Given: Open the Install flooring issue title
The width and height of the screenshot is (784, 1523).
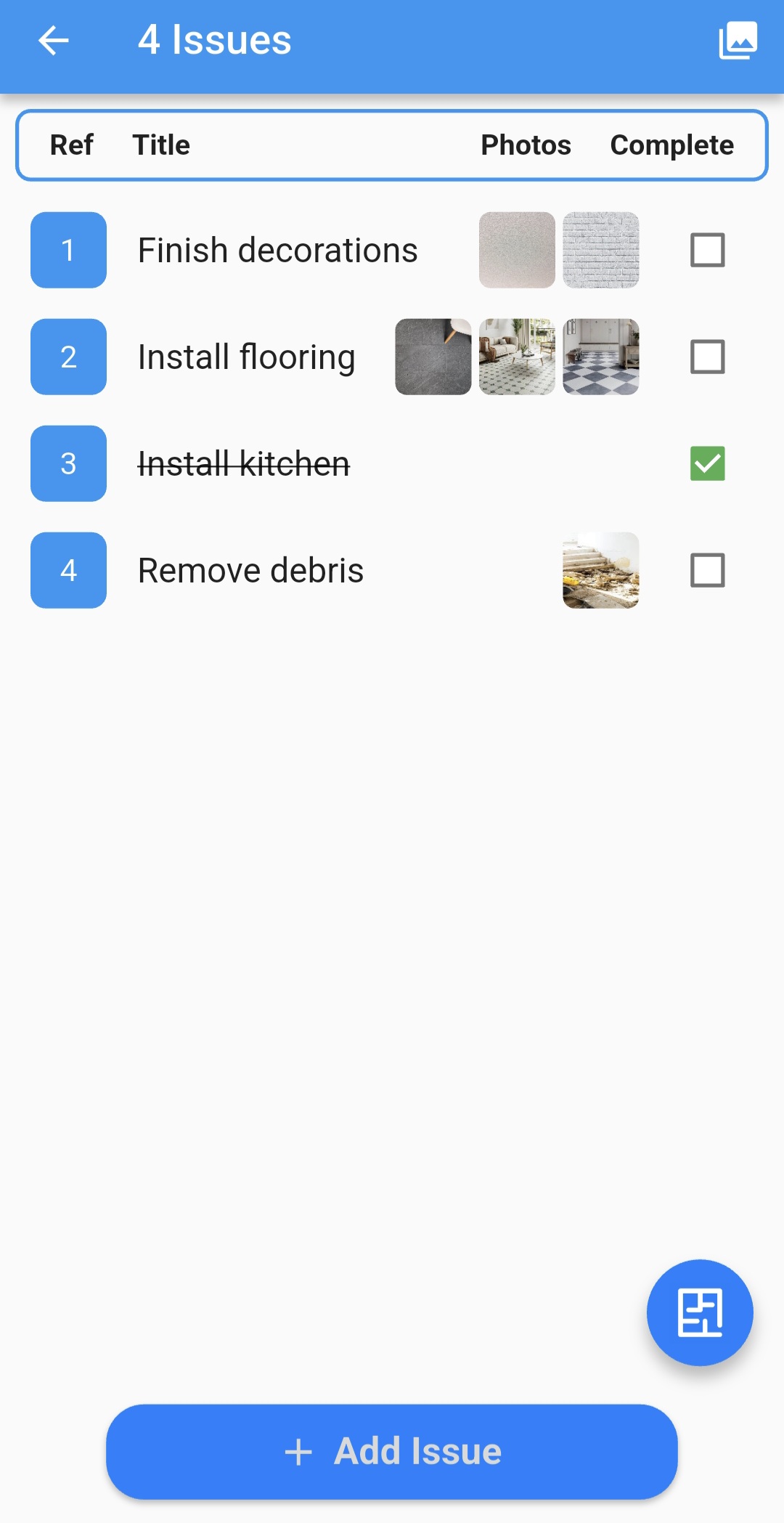Looking at the screenshot, I should pyautogui.click(x=246, y=357).
